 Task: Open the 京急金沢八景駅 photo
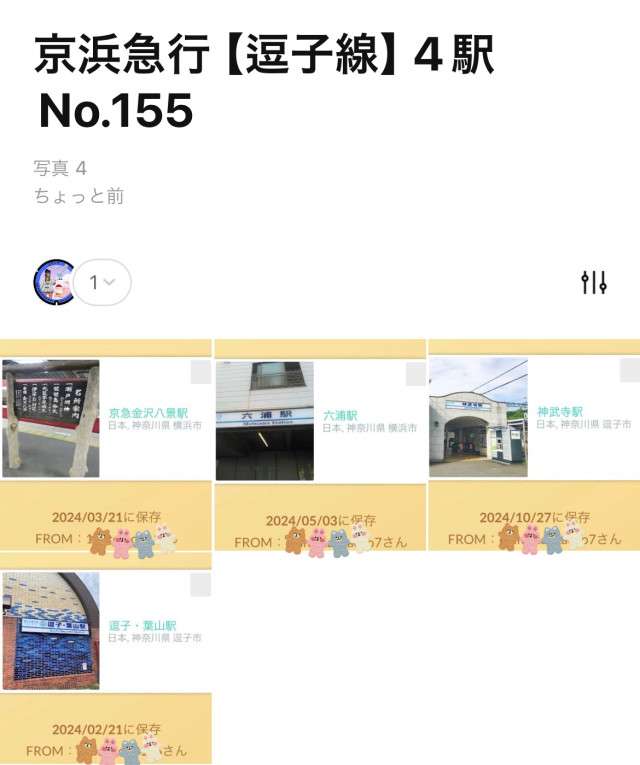[x=51, y=418]
